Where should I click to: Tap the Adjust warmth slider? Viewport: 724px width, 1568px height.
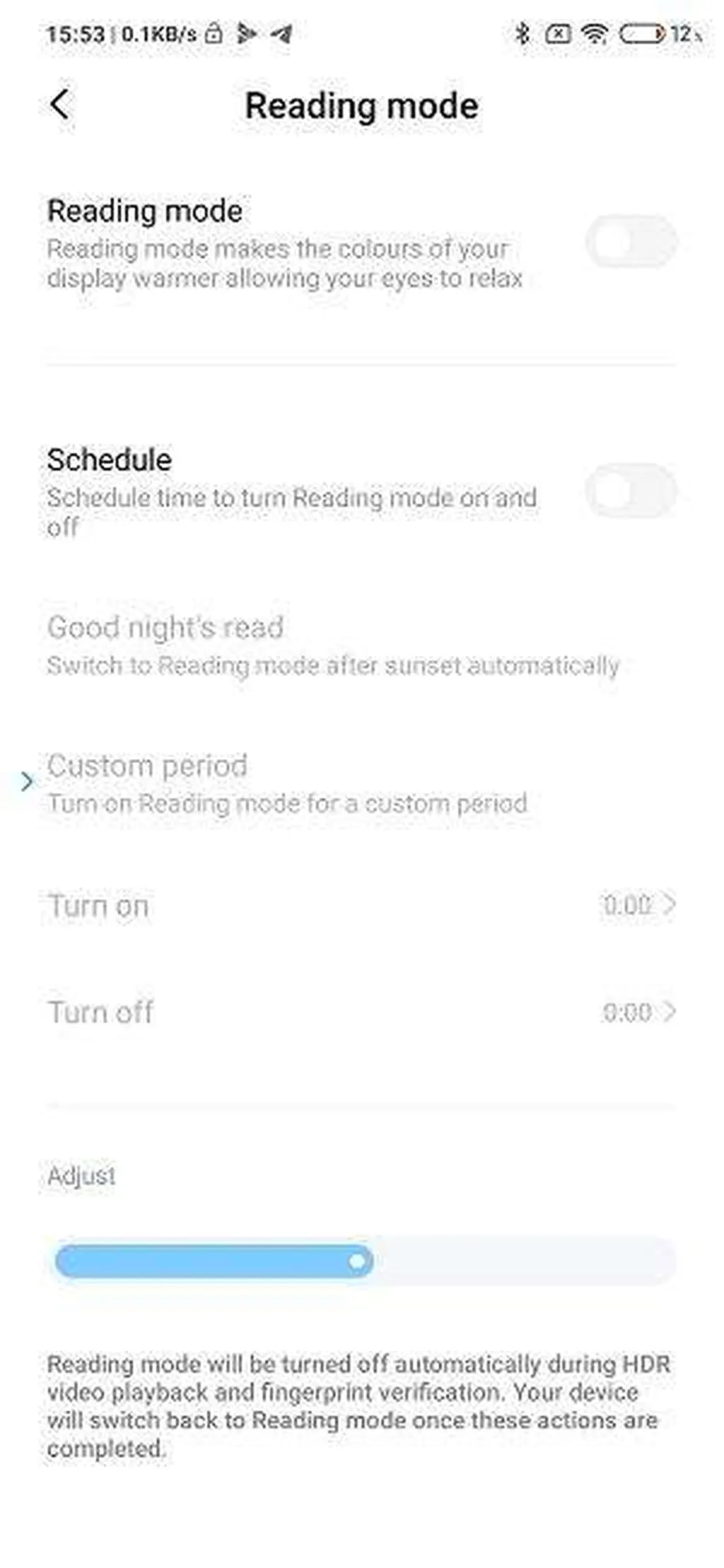coord(363,1261)
